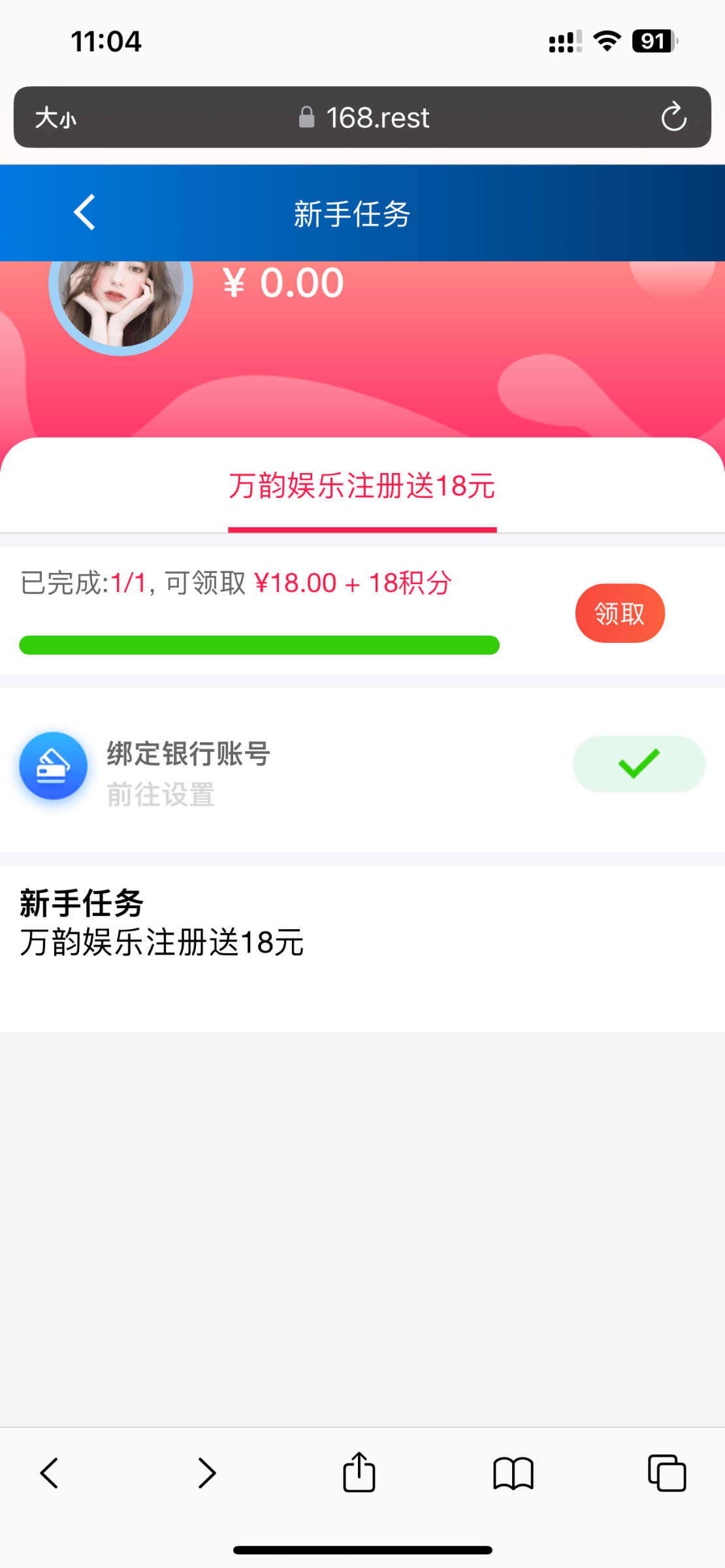Reload the 168.rest page
The width and height of the screenshot is (725, 1568).
(x=673, y=118)
